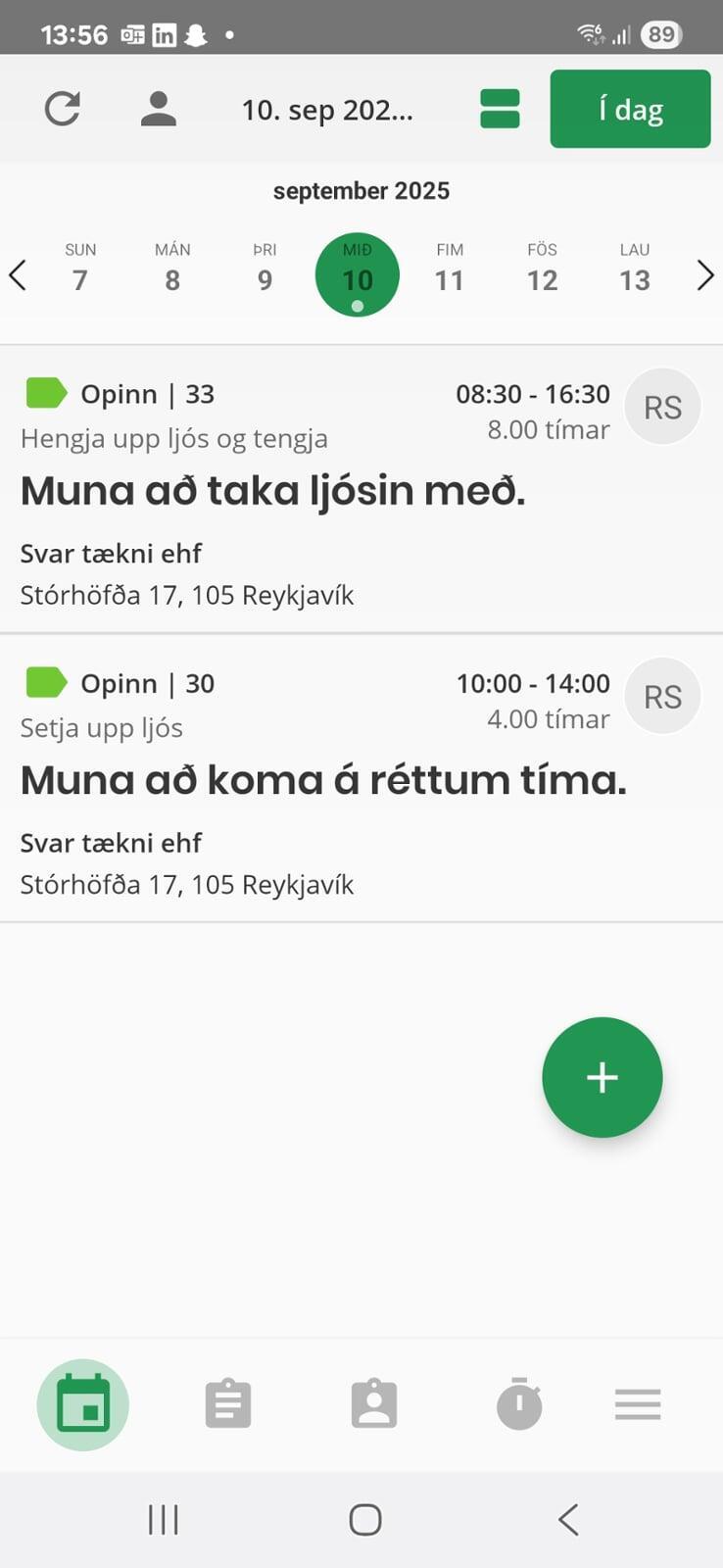Go to the next week
Image resolution: width=723 pixels, height=1568 pixels.
pyautogui.click(x=704, y=275)
